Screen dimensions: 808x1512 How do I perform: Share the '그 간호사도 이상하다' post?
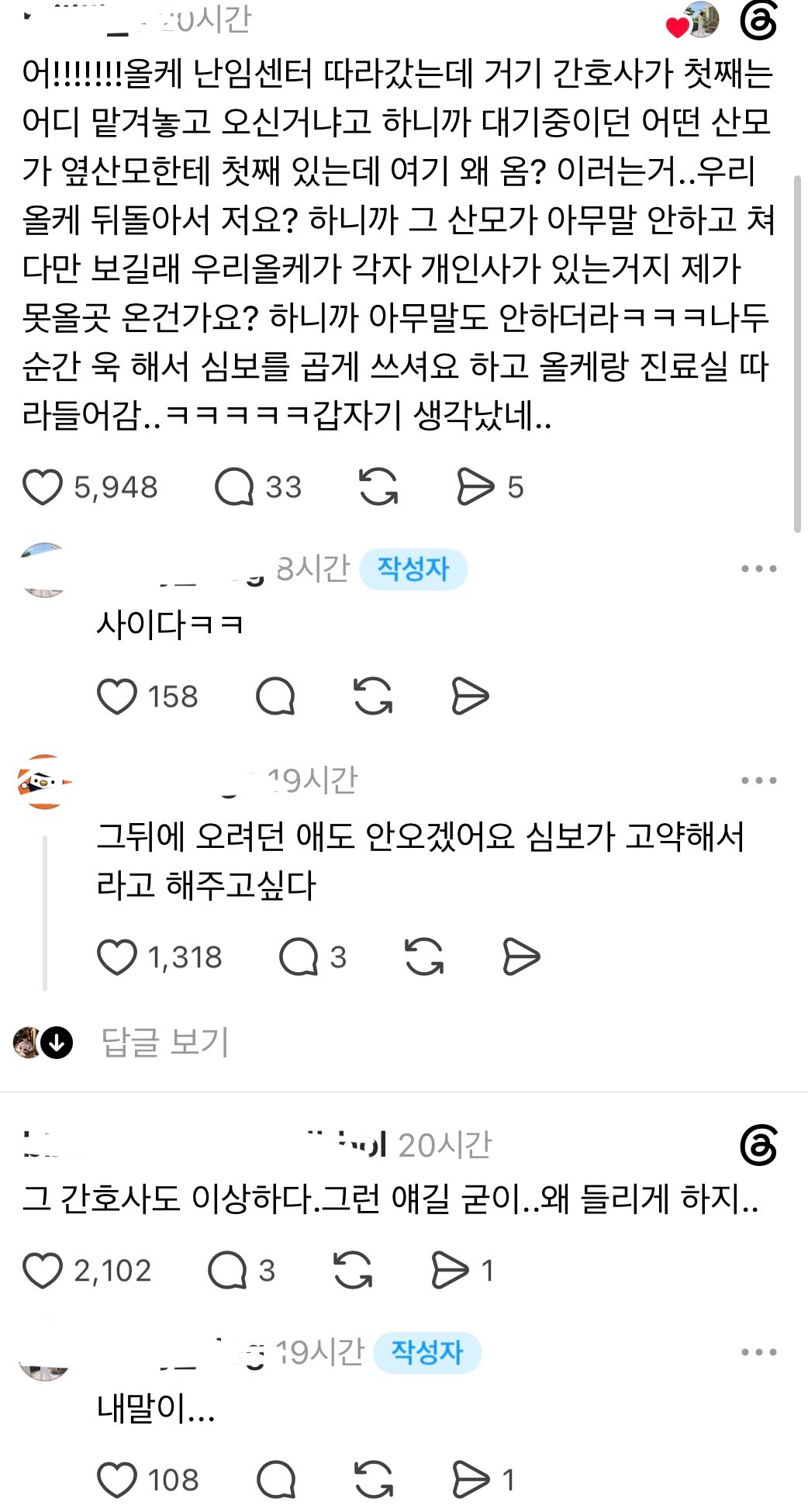point(451,1271)
